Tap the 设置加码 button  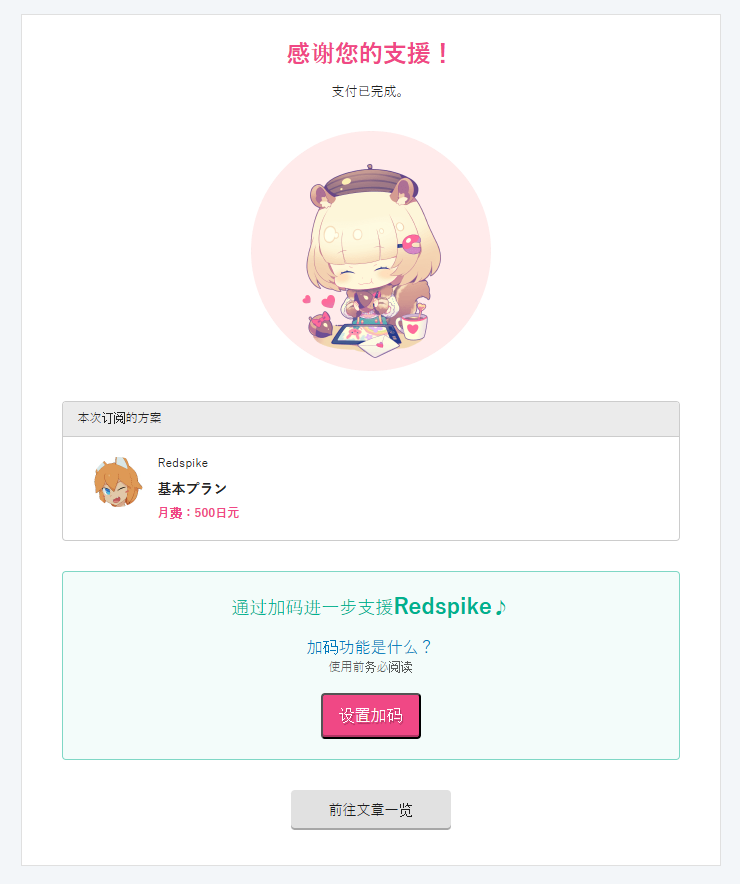coord(370,716)
